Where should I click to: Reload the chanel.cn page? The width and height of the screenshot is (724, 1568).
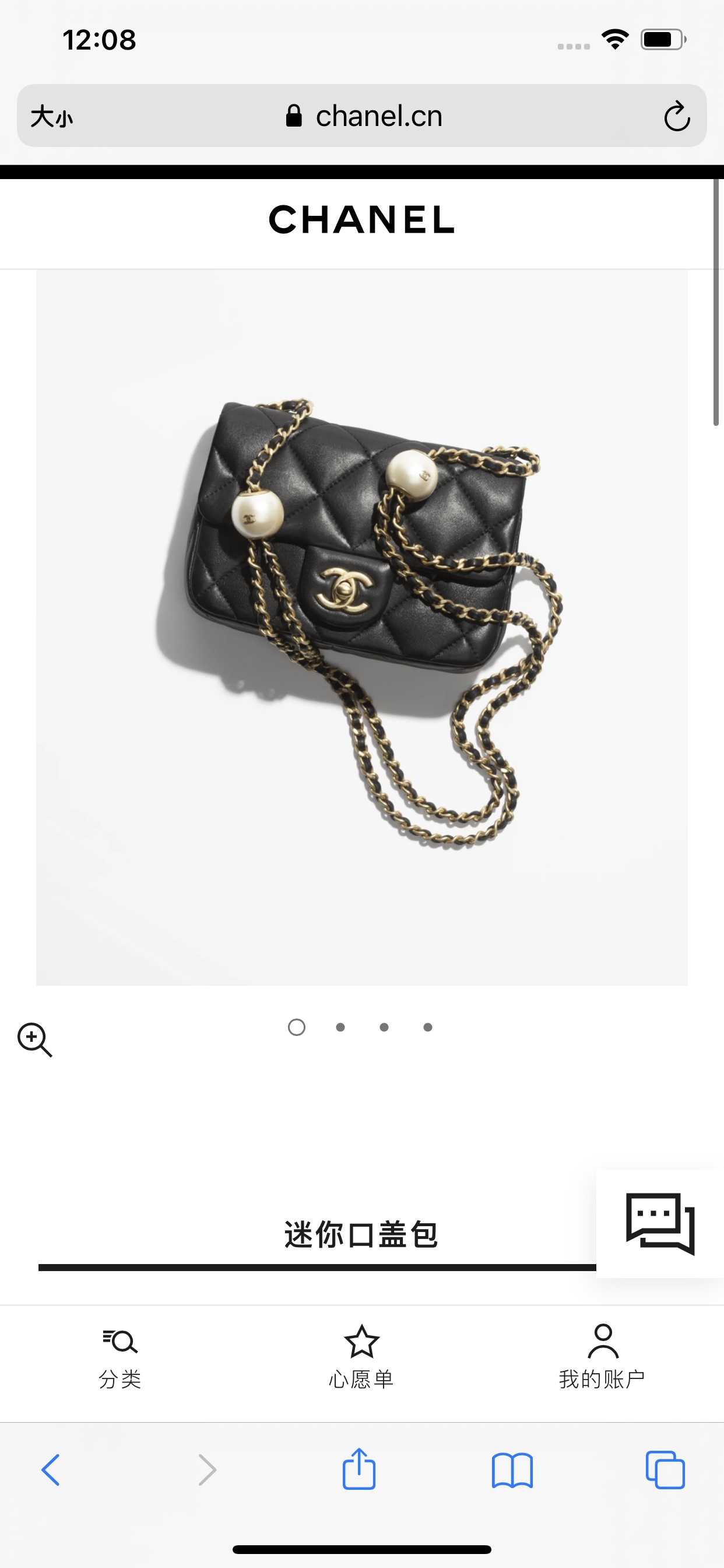[677, 116]
